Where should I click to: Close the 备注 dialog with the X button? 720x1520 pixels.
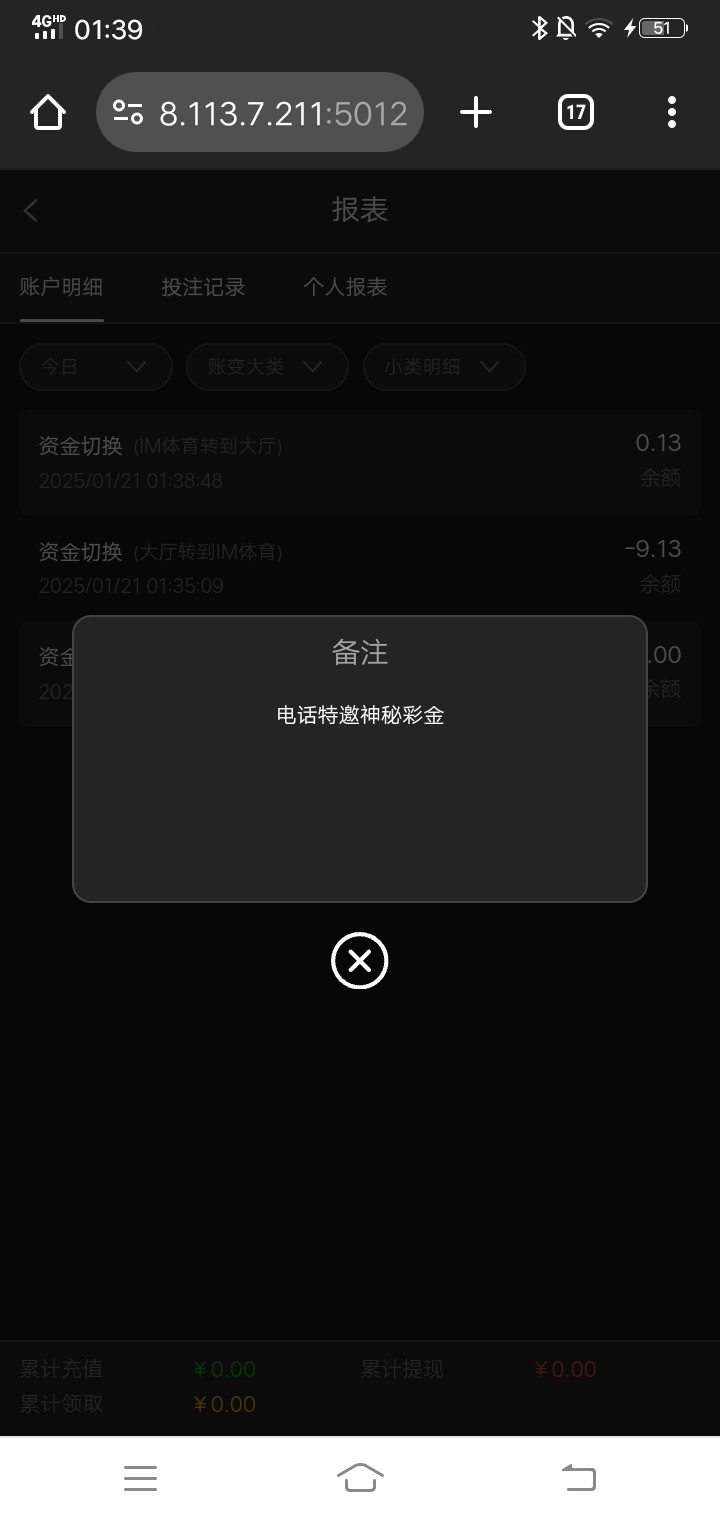tap(360, 961)
